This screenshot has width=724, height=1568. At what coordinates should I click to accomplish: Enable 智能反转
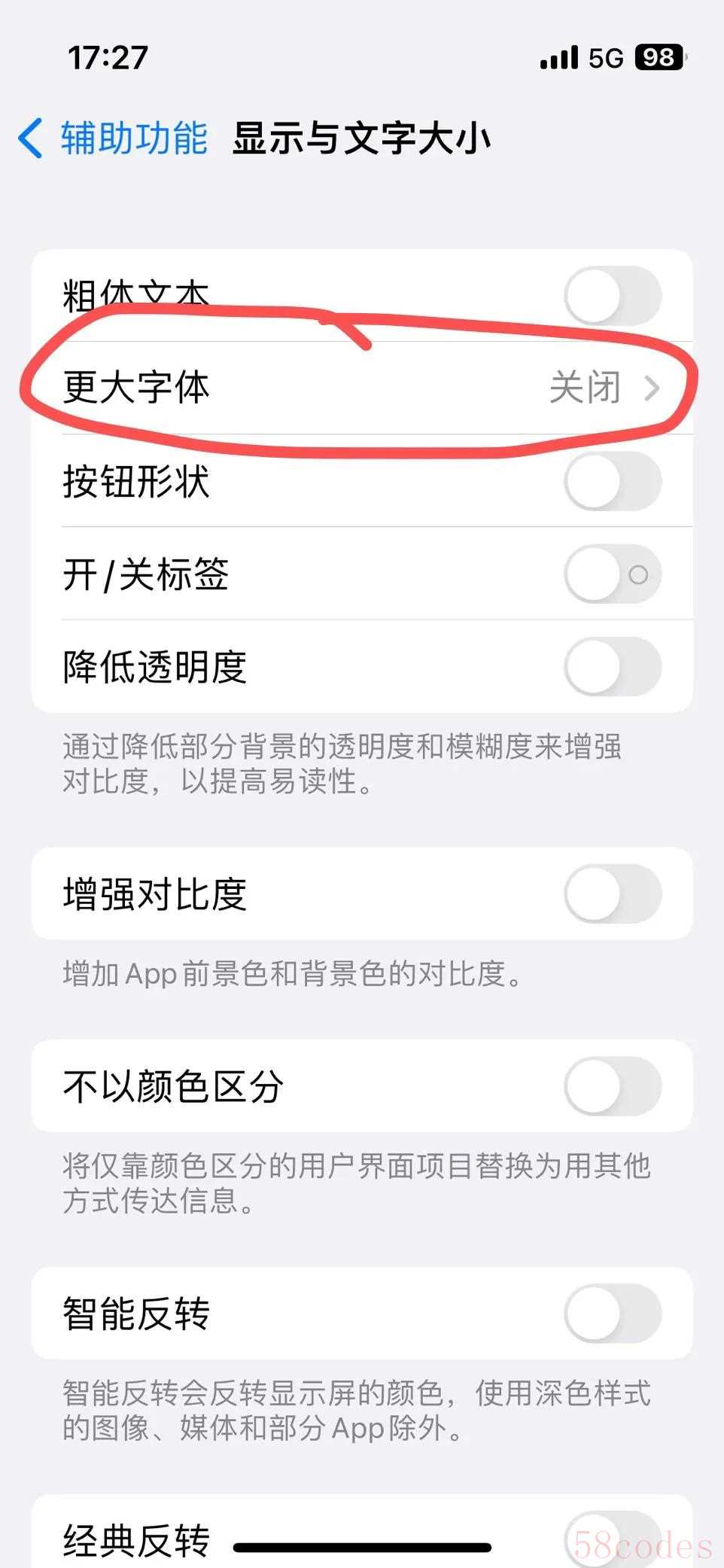[x=613, y=1314]
